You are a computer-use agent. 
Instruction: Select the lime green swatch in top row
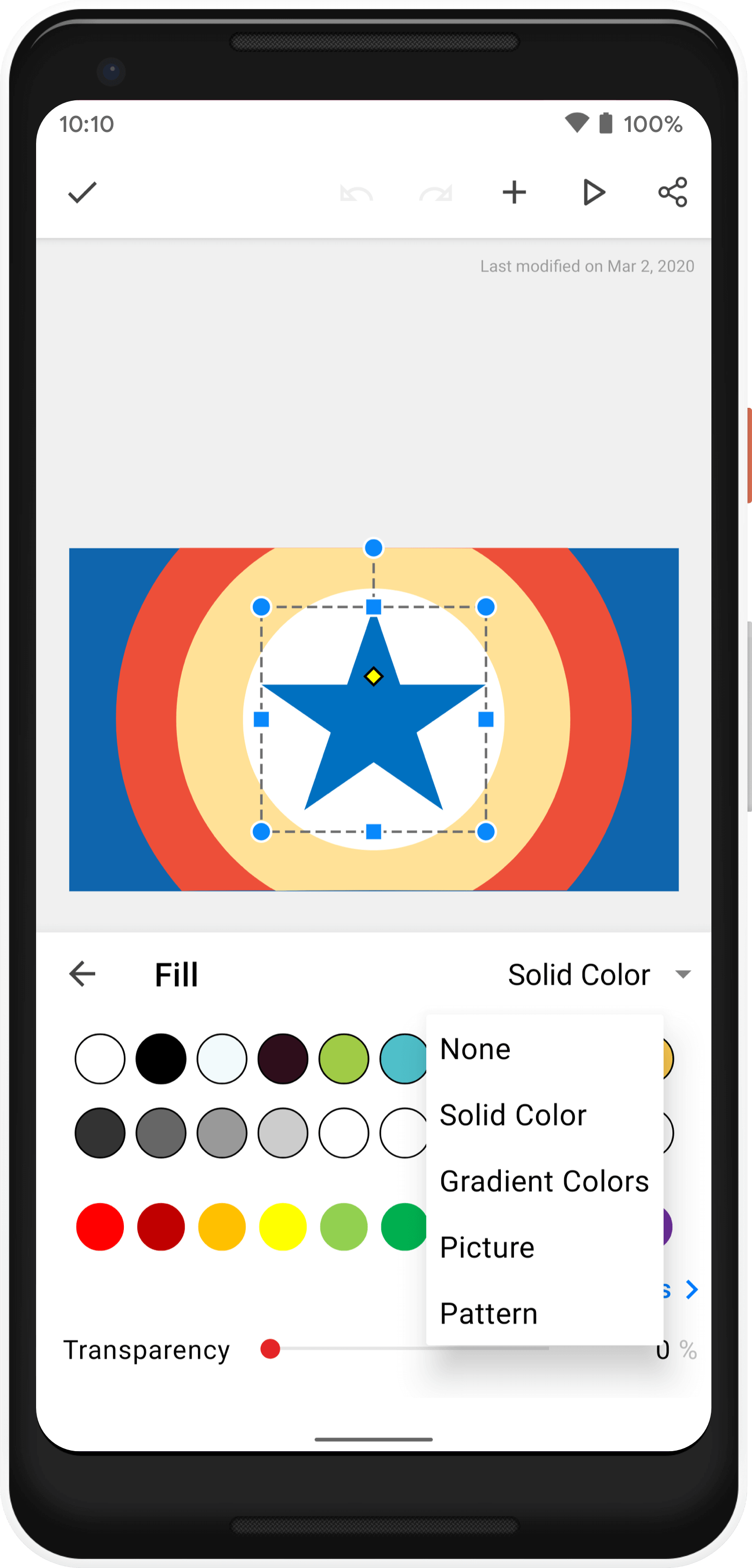(344, 1059)
